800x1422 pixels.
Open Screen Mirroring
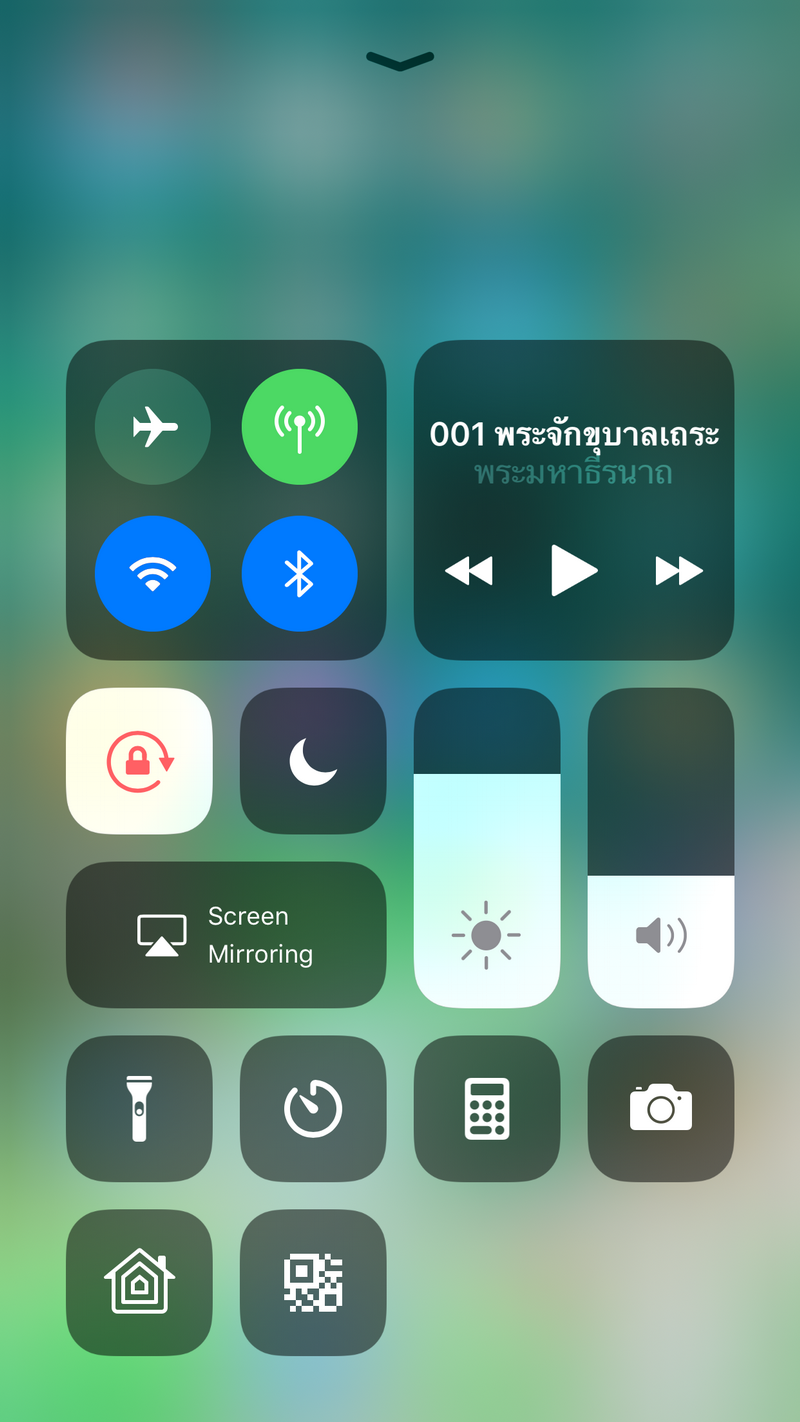click(x=226, y=935)
